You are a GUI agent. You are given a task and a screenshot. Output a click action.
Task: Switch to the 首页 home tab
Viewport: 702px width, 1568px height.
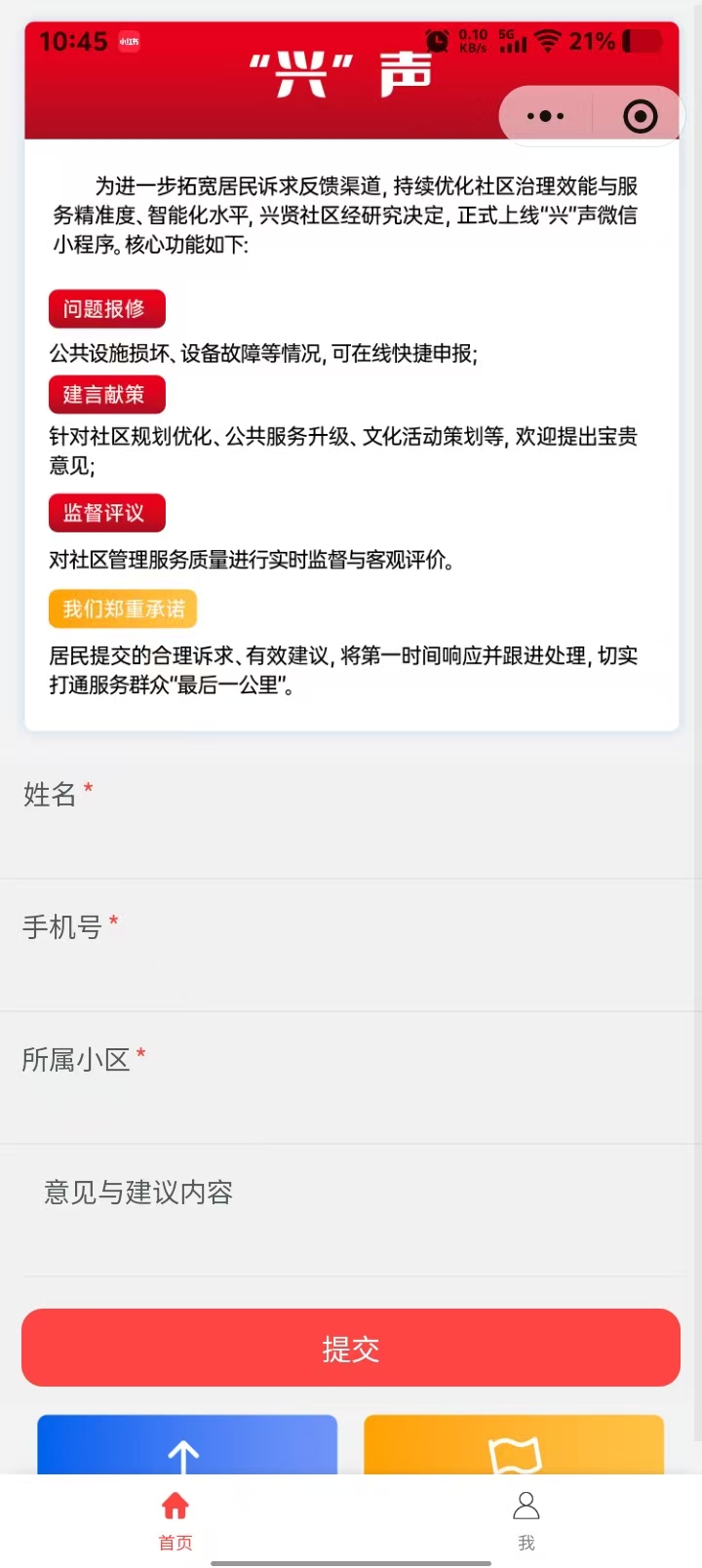tap(175, 1519)
